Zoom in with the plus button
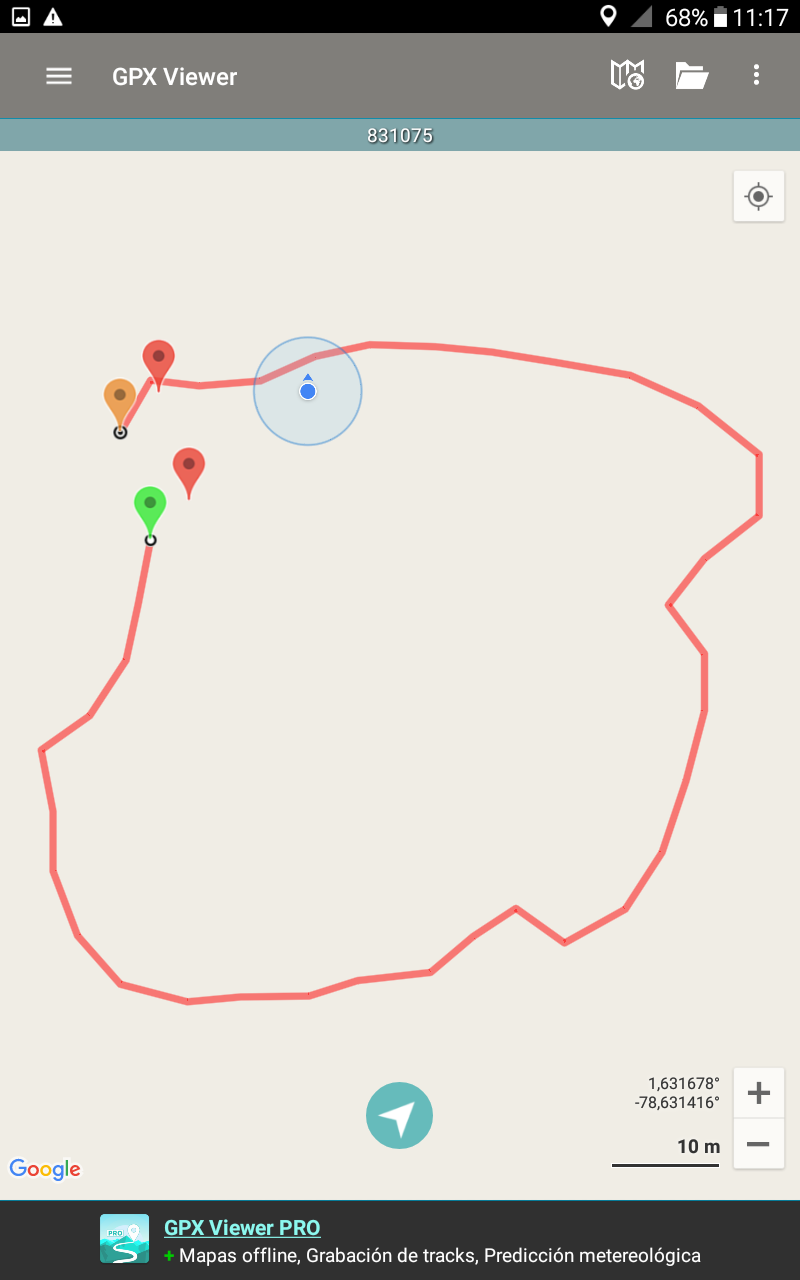The width and height of the screenshot is (800, 1280). click(x=758, y=1093)
